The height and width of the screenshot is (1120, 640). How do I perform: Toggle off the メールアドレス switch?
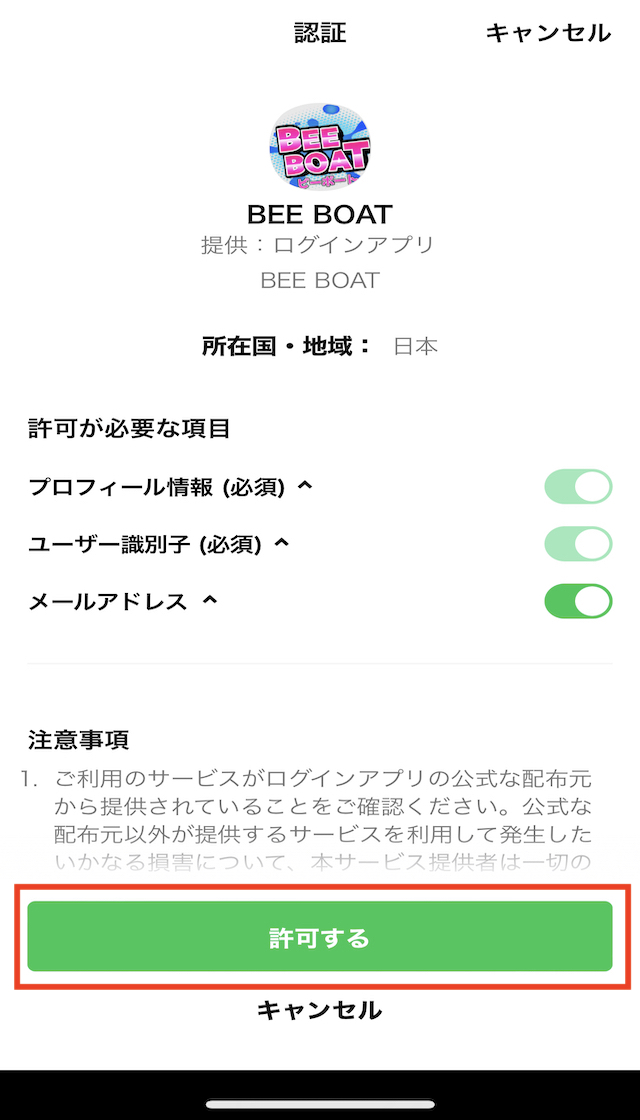579,601
